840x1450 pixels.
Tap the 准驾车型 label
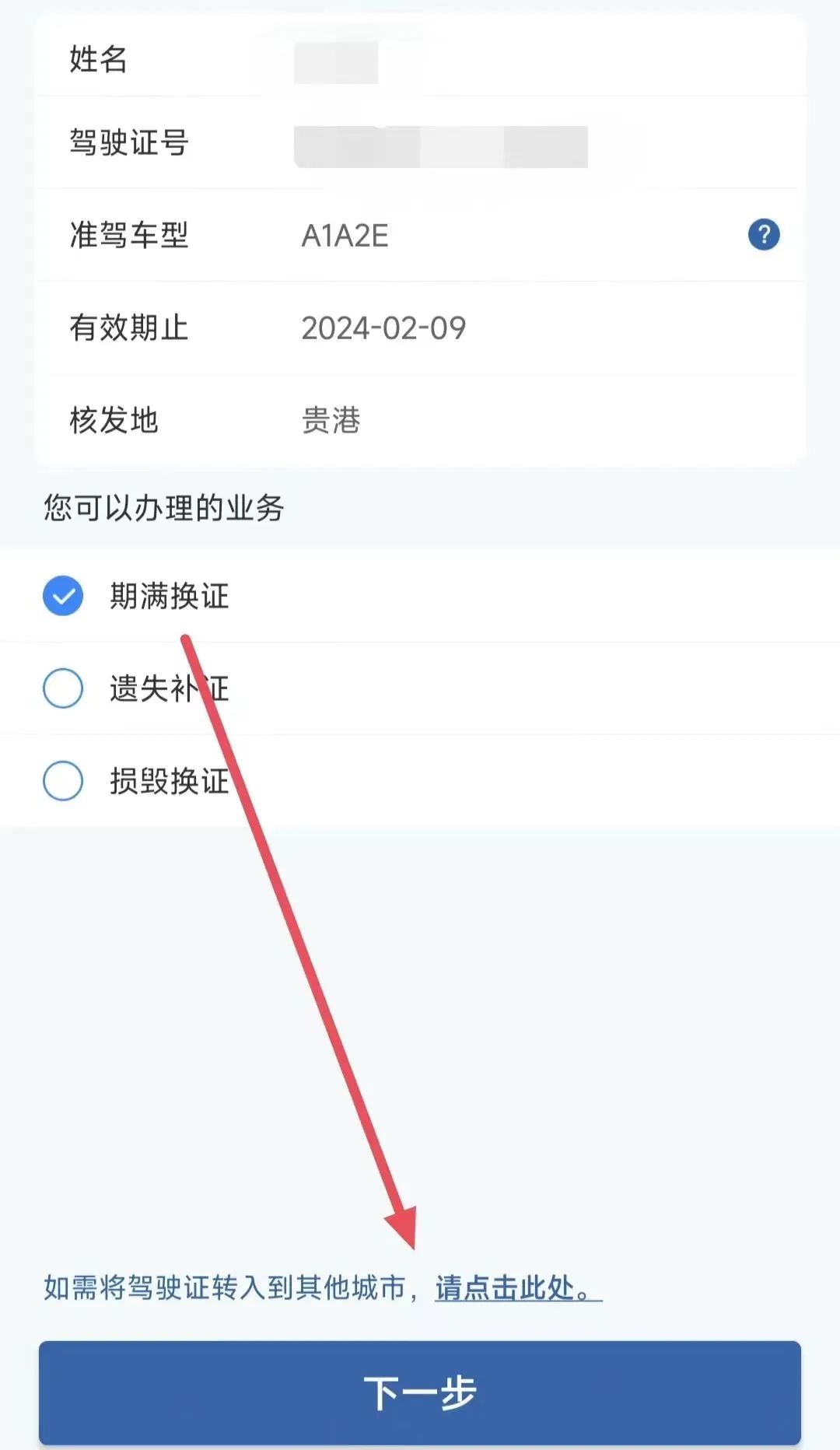pos(128,235)
